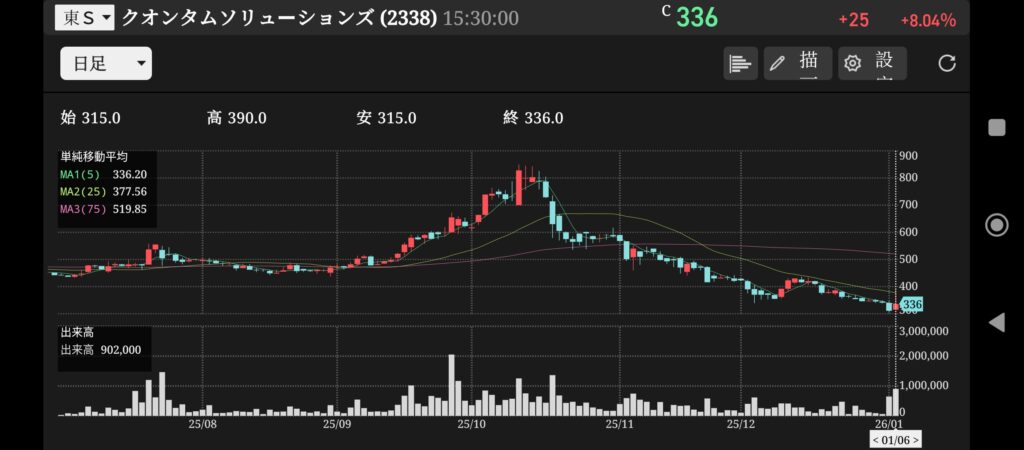Refresh the chart data
The width and height of the screenshot is (1024, 450).
coord(947,64)
